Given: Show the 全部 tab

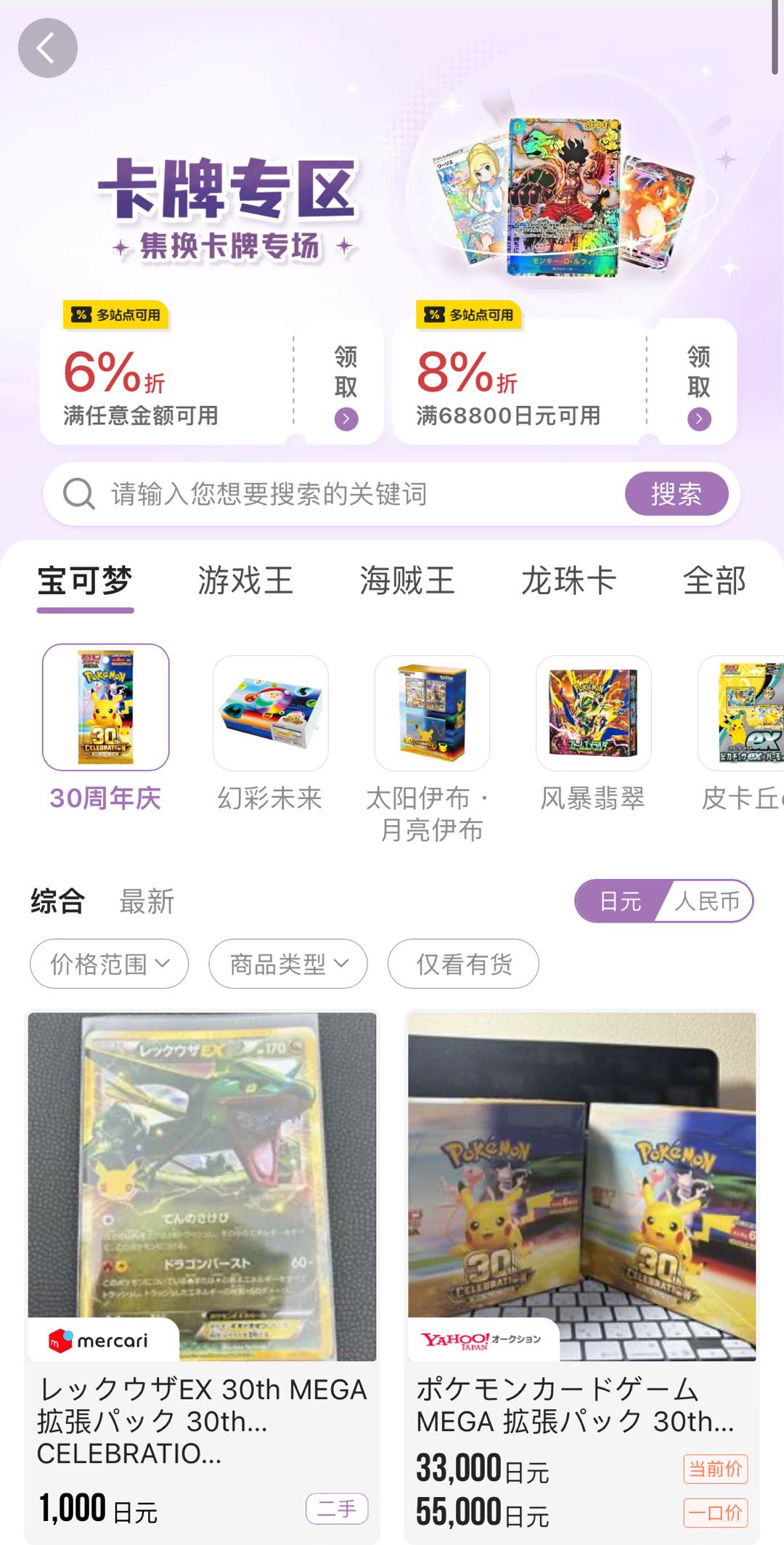Looking at the screenshot, I should (714, 580).
